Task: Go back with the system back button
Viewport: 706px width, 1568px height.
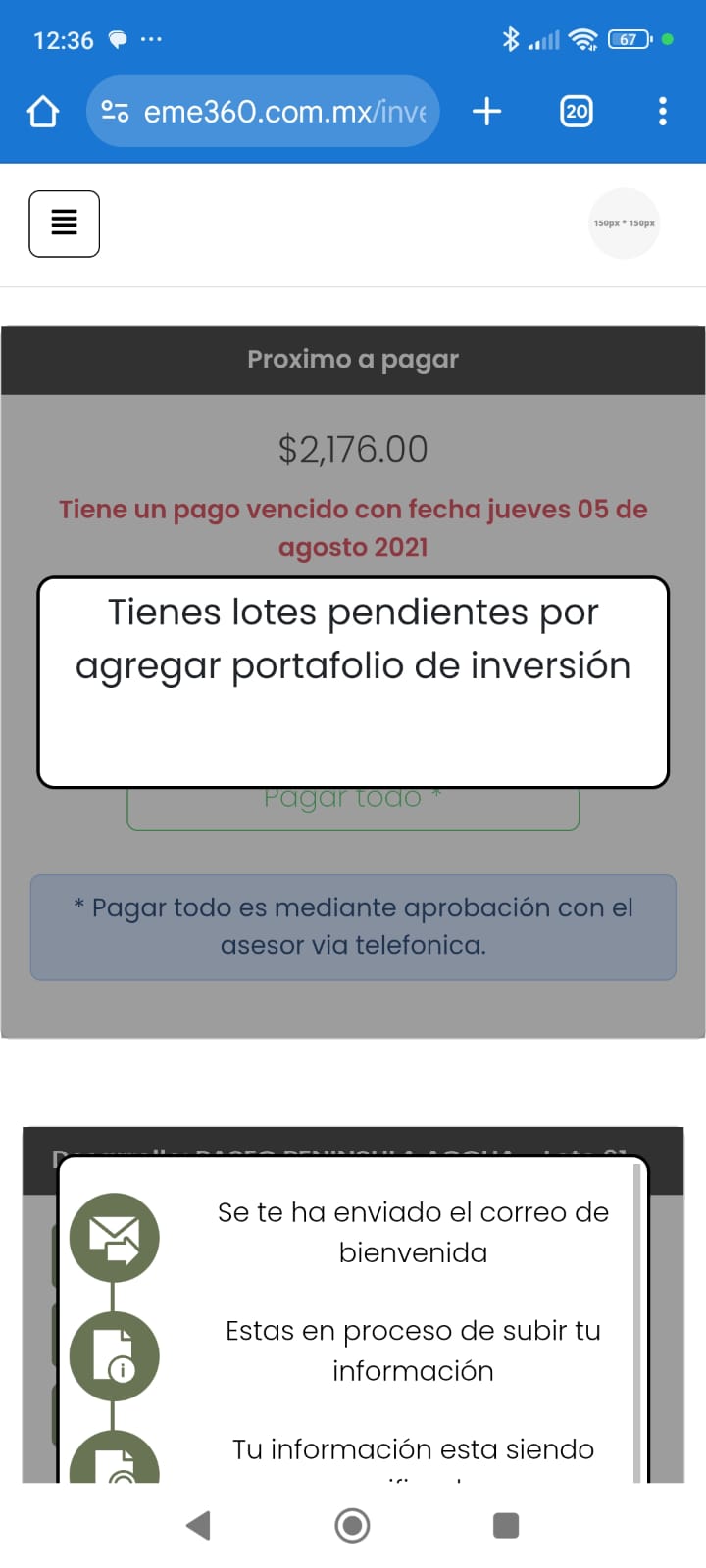Action: coord(199,1525)
